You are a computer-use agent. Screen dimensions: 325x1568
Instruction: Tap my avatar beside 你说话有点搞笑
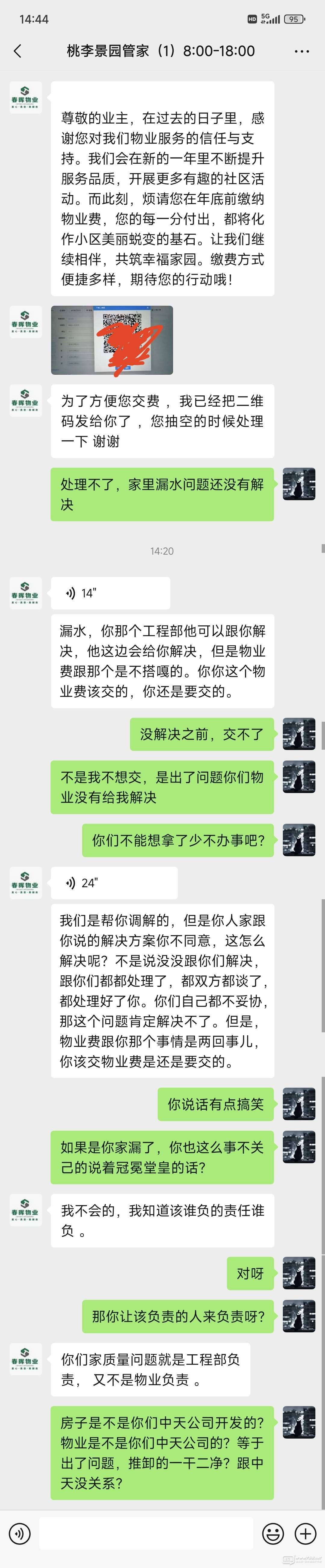[299, 1104]
